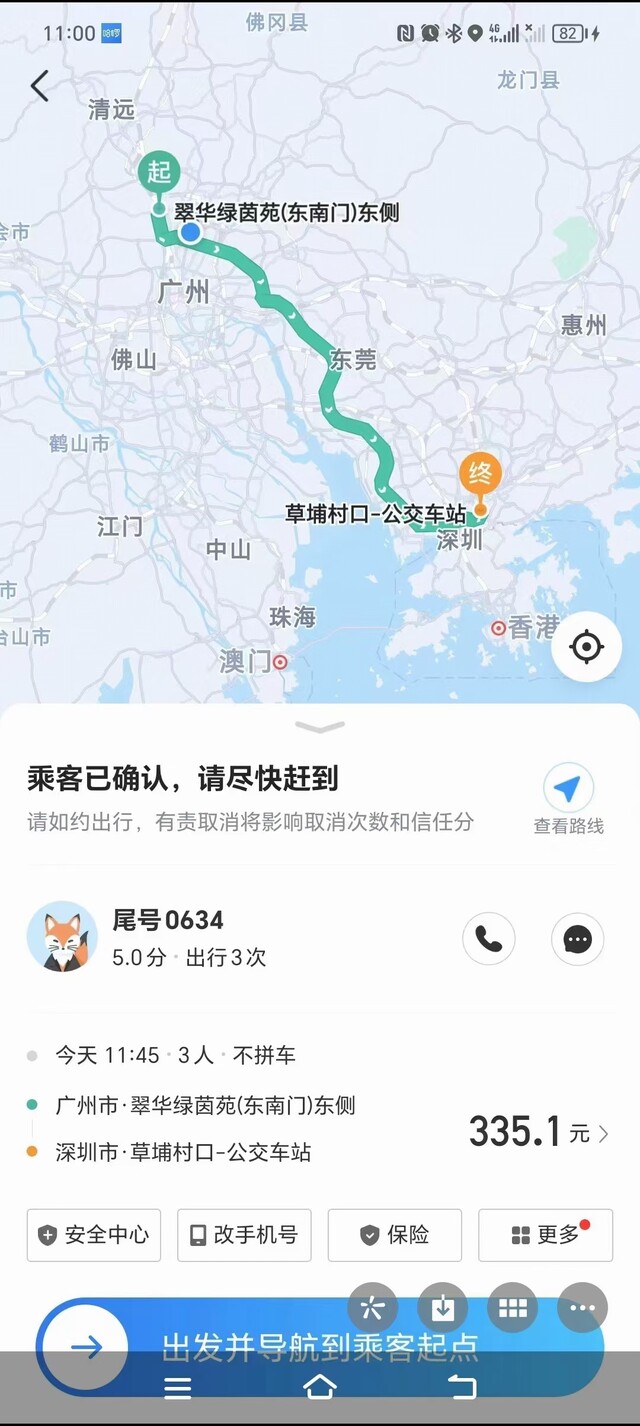Tap the system back navigation button
The height and width of the screenshot is (1426, 640).
pos(461,1387)
